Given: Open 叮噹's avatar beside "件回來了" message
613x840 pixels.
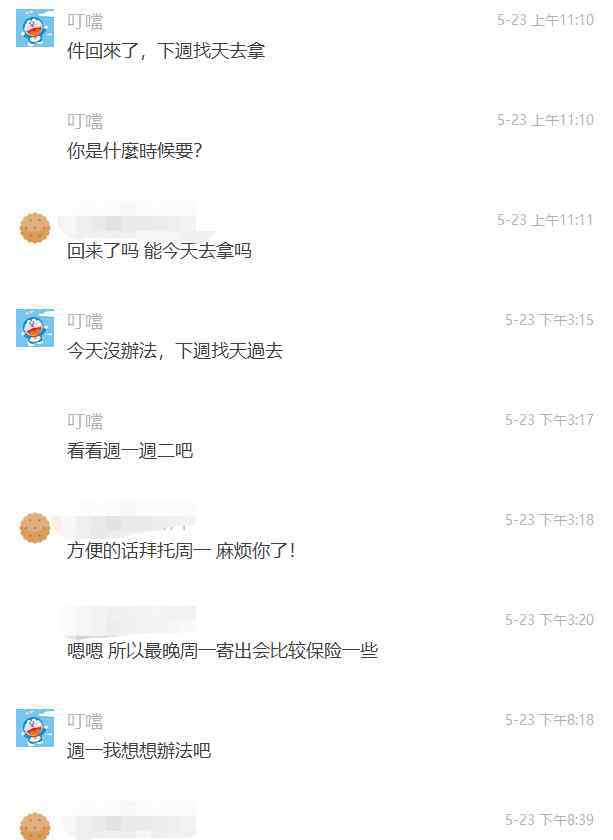Looking at the screenshot, I should click(35, 28).
